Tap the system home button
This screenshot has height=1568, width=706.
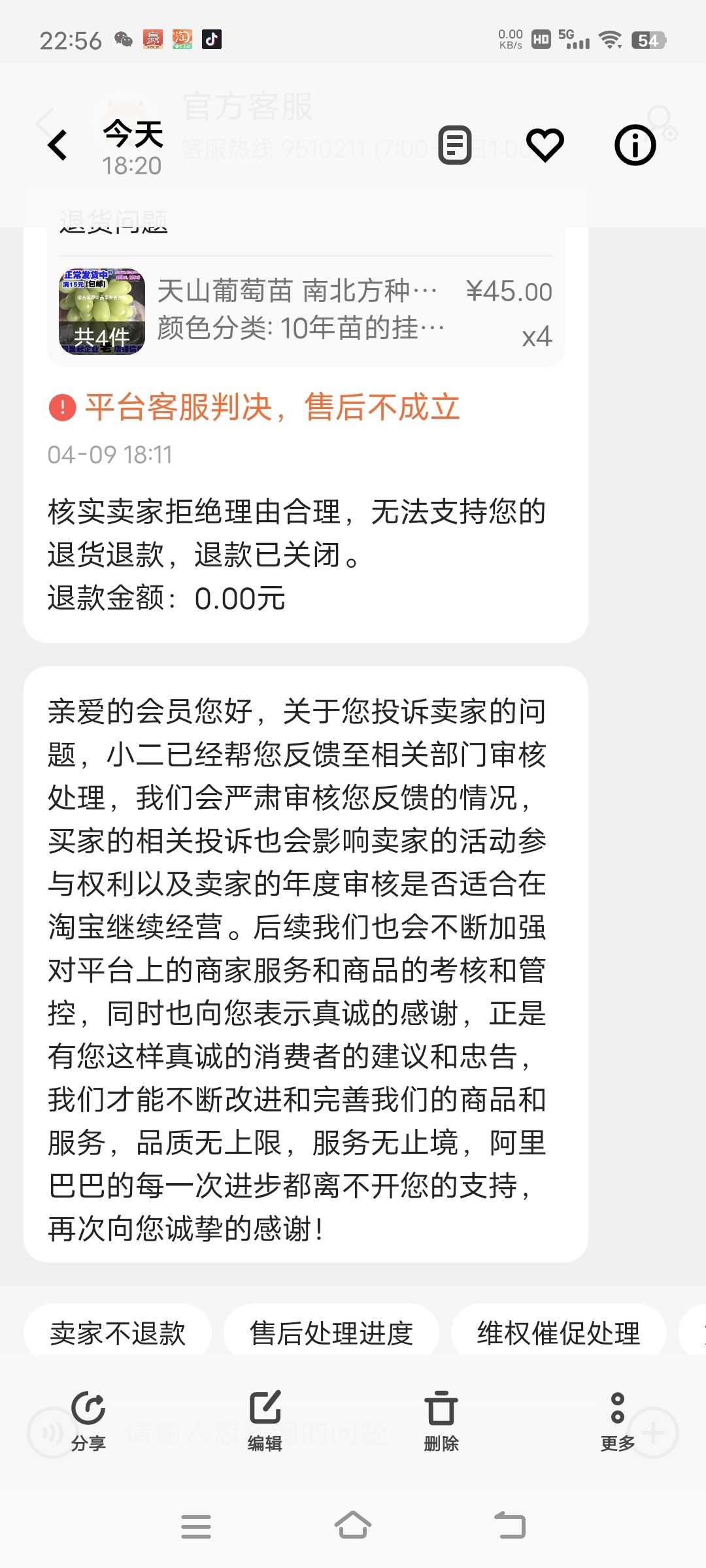pos(353,1526)
